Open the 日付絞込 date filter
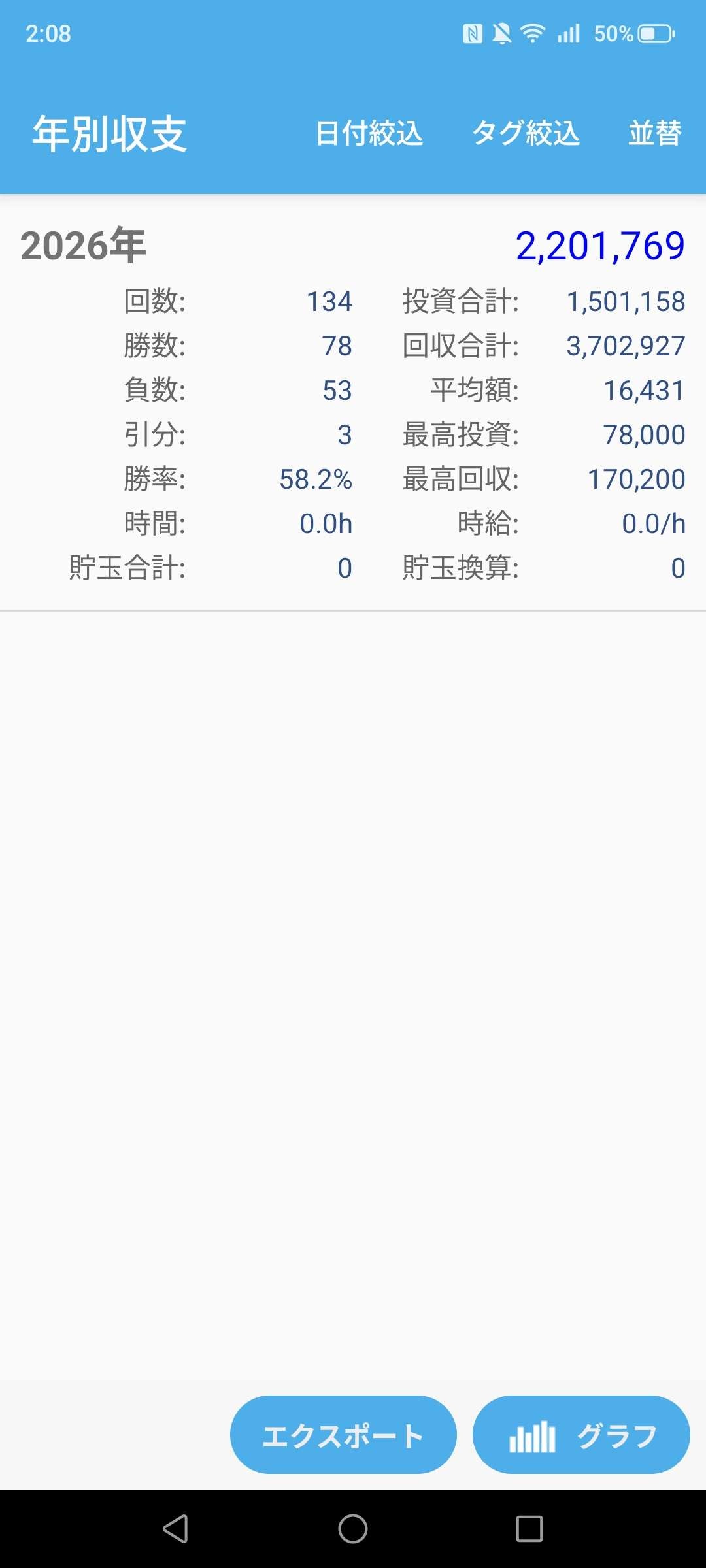 pos(369,133)
